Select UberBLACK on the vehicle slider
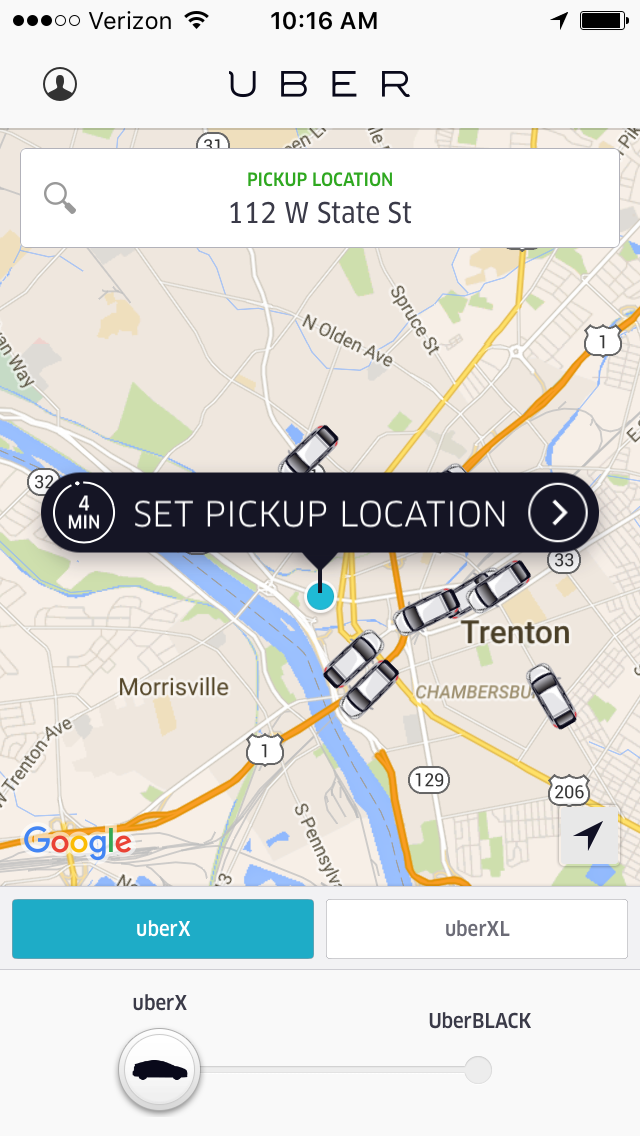This screenshot has height=1136, width=640. click(478, 1069)
